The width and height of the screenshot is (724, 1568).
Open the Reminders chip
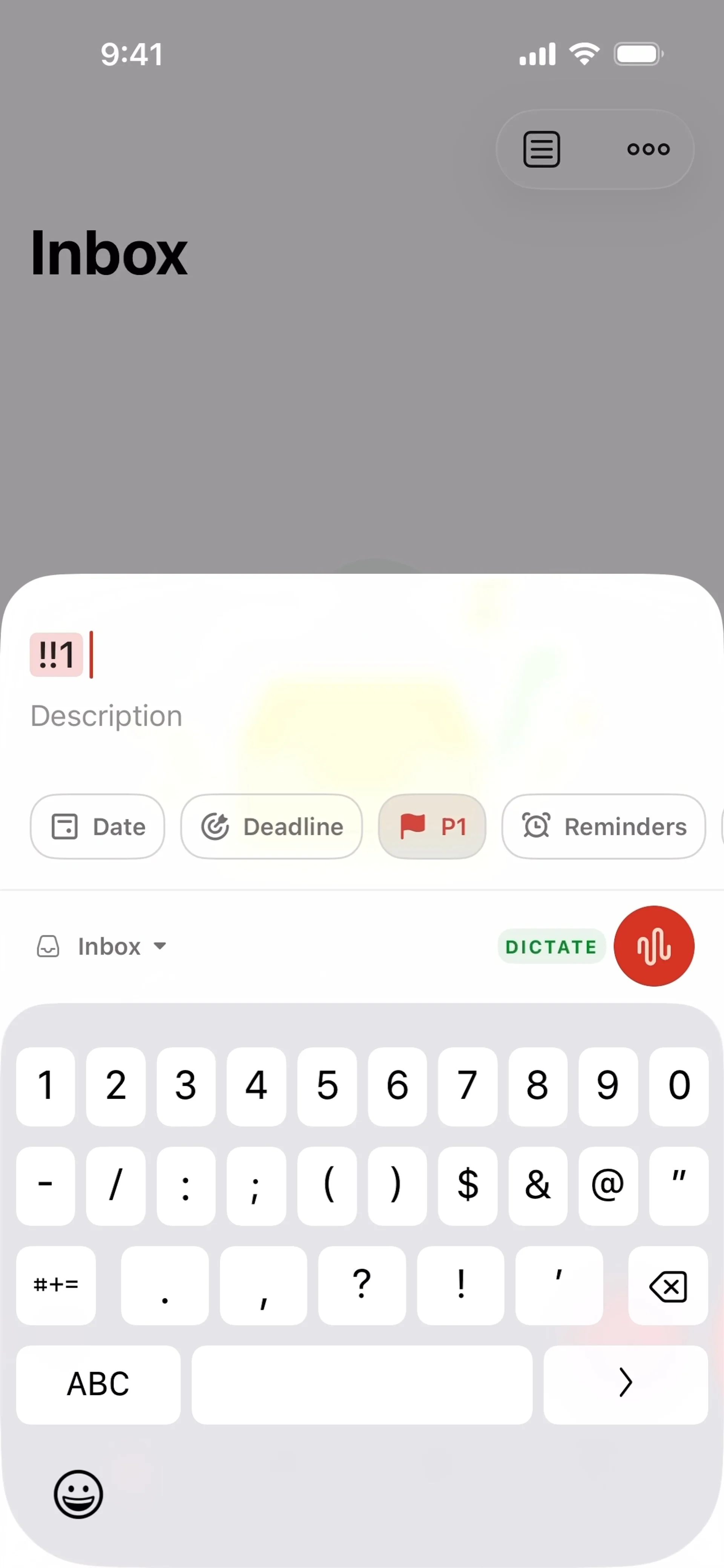click(603, 827)
